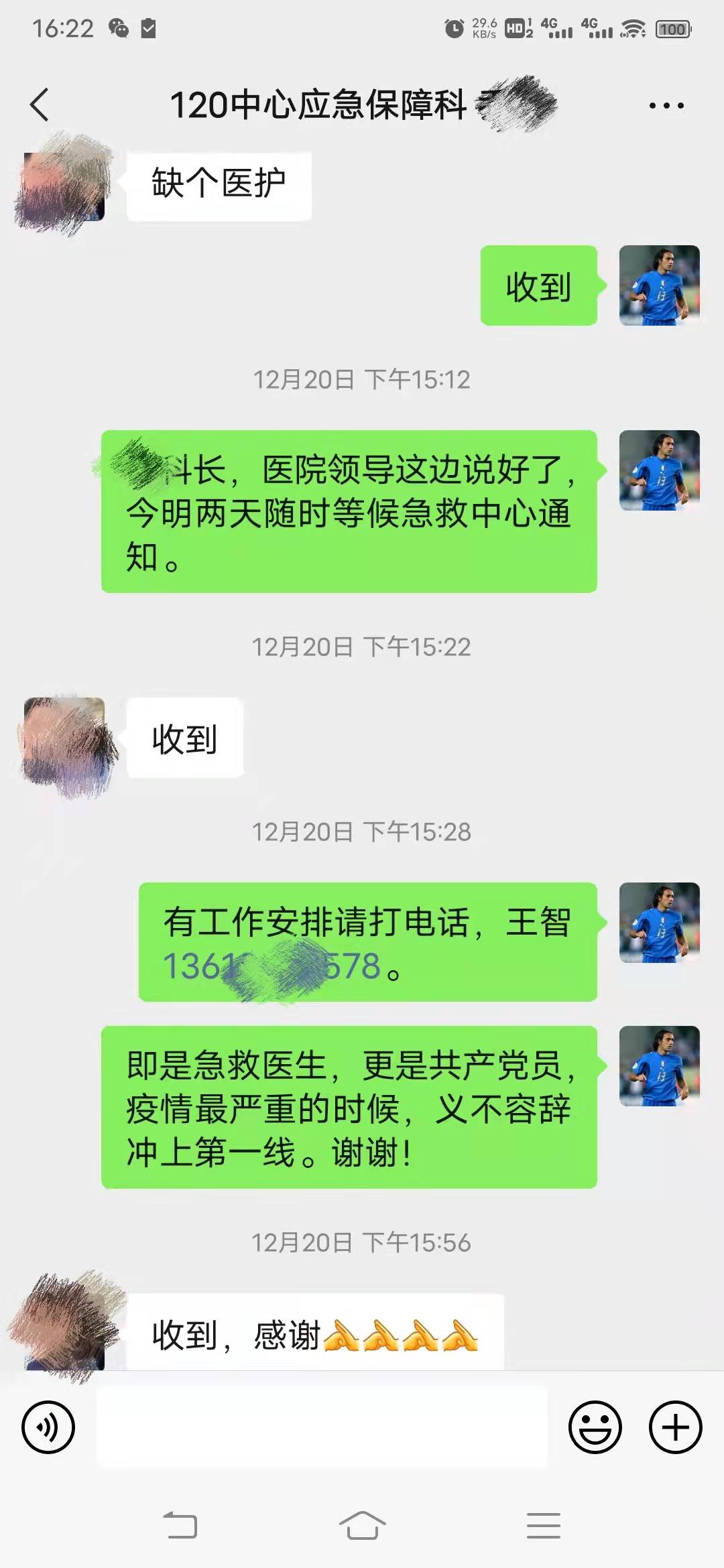Focus the message text input field
Viewport: 724px width, 1568px height.
pos(322,1427)
